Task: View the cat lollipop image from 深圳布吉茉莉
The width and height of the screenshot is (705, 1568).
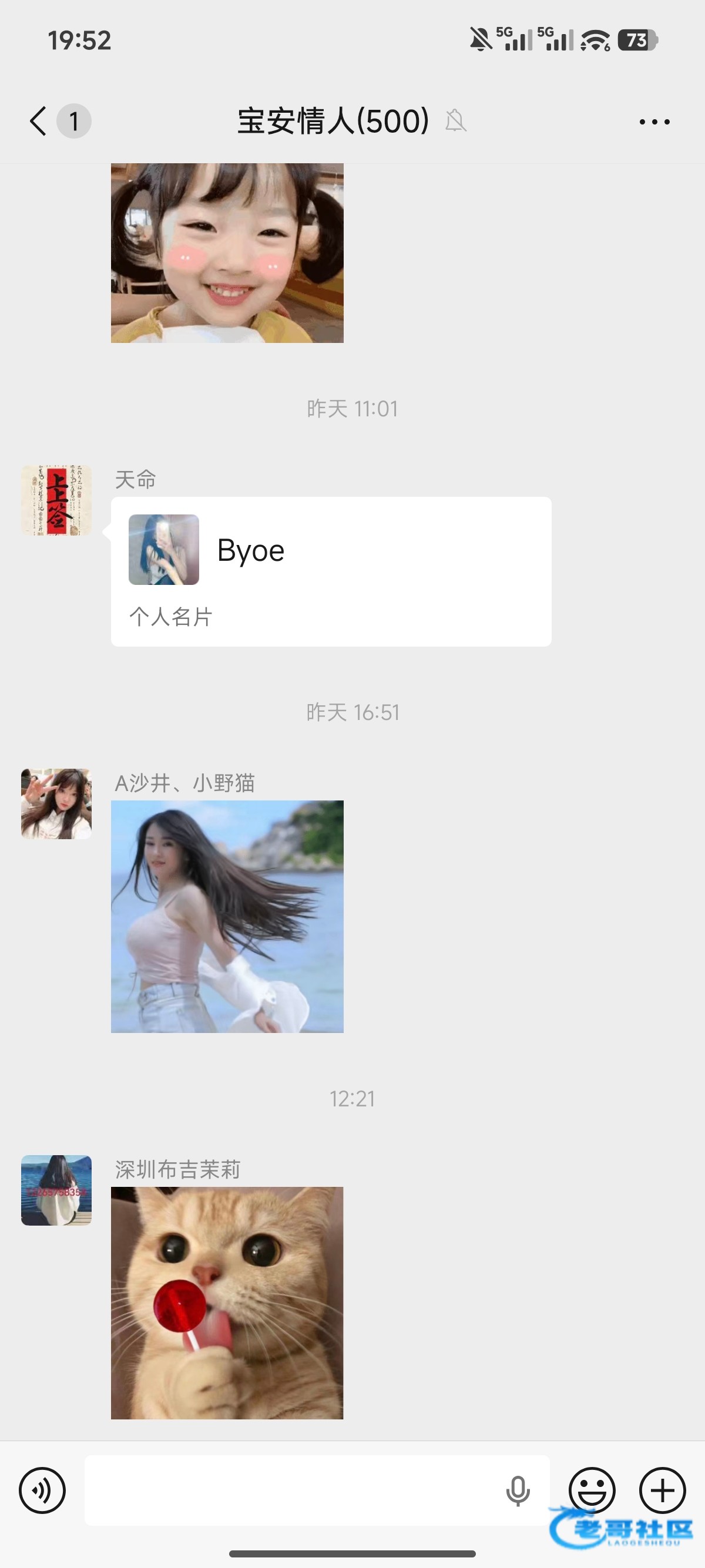Action: pyautogui.click(x=227, y=1303)
